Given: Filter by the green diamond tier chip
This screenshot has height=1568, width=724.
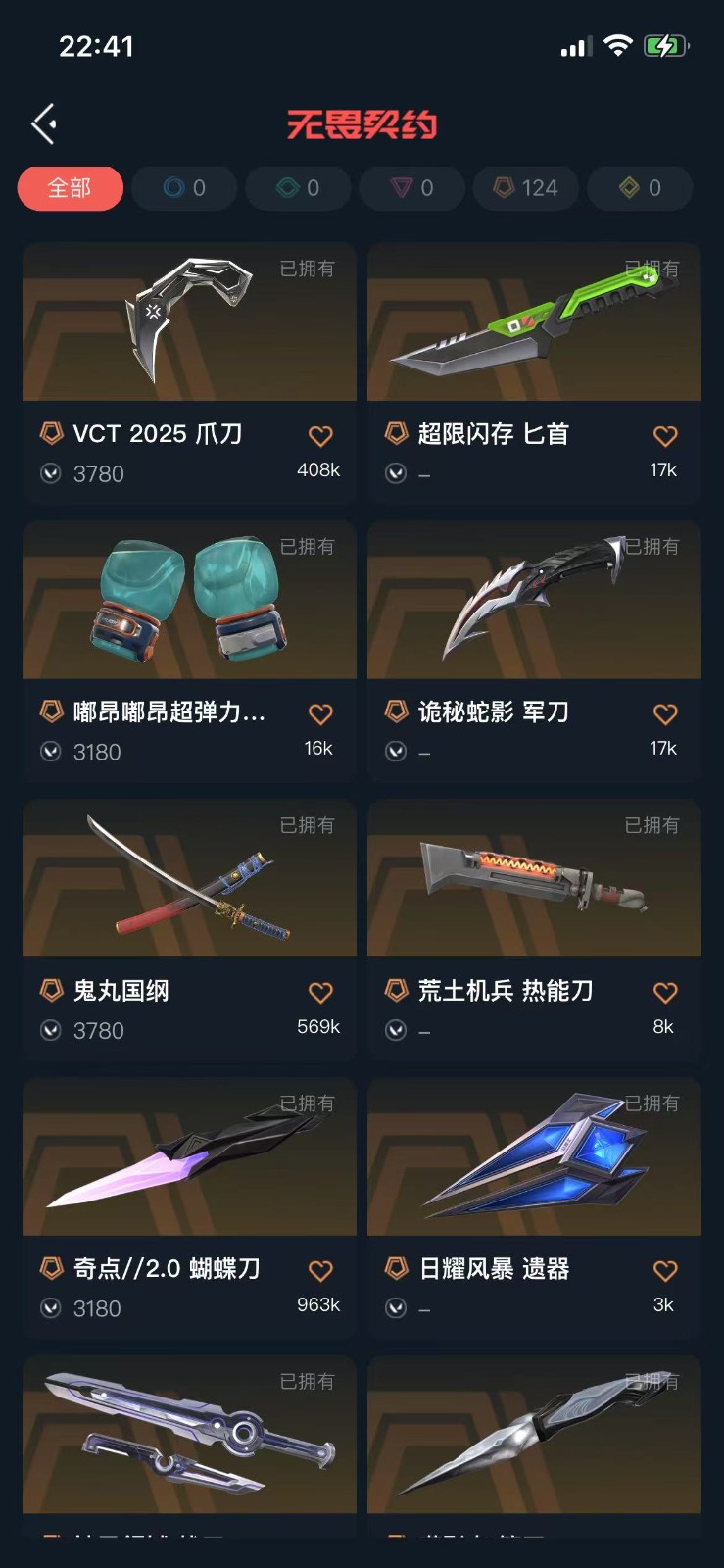Looking at the screenshot, I should pos(298,188).
